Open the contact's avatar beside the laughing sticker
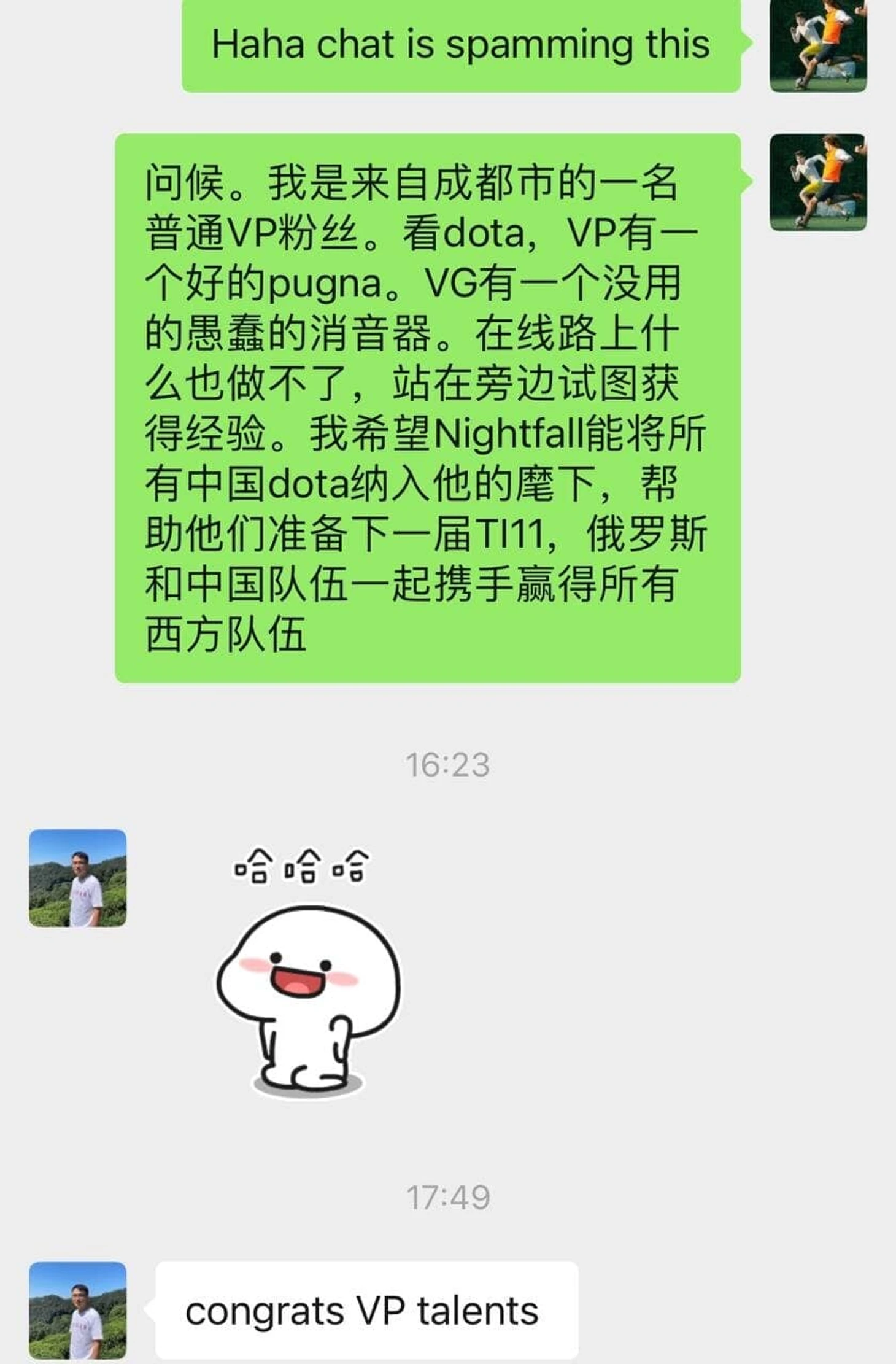Image resolution: width=896 pixels, height=1364 pixels. click(78, 878)
